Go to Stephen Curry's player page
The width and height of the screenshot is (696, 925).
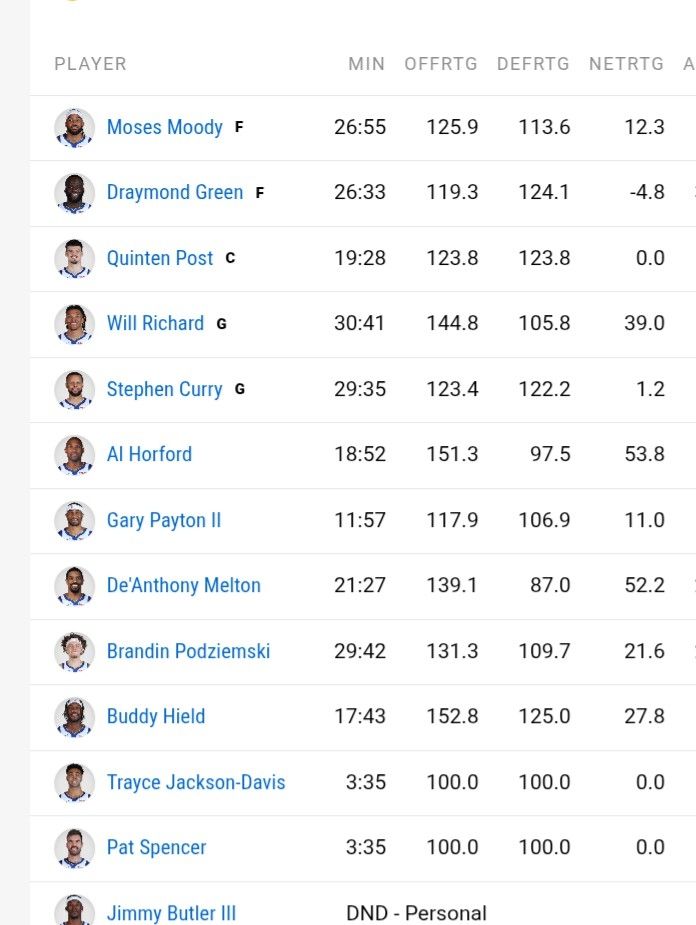point(164,389)
